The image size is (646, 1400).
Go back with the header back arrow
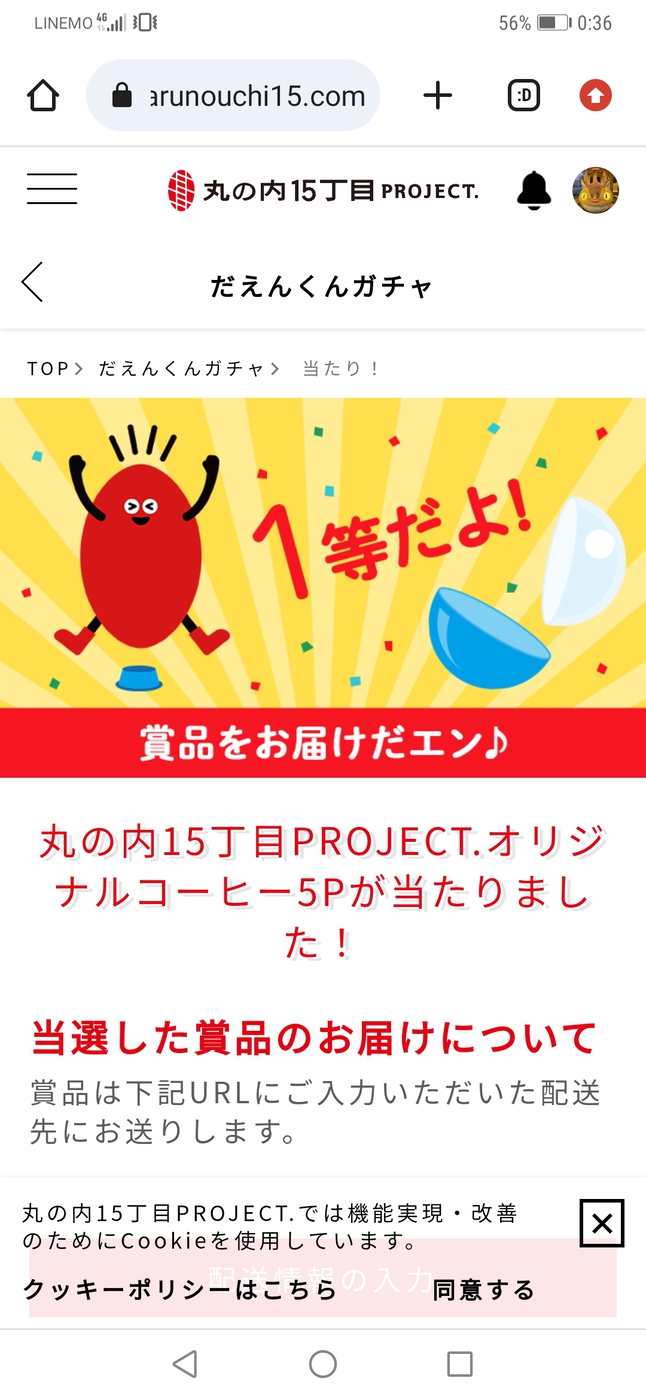pos(33,282)
